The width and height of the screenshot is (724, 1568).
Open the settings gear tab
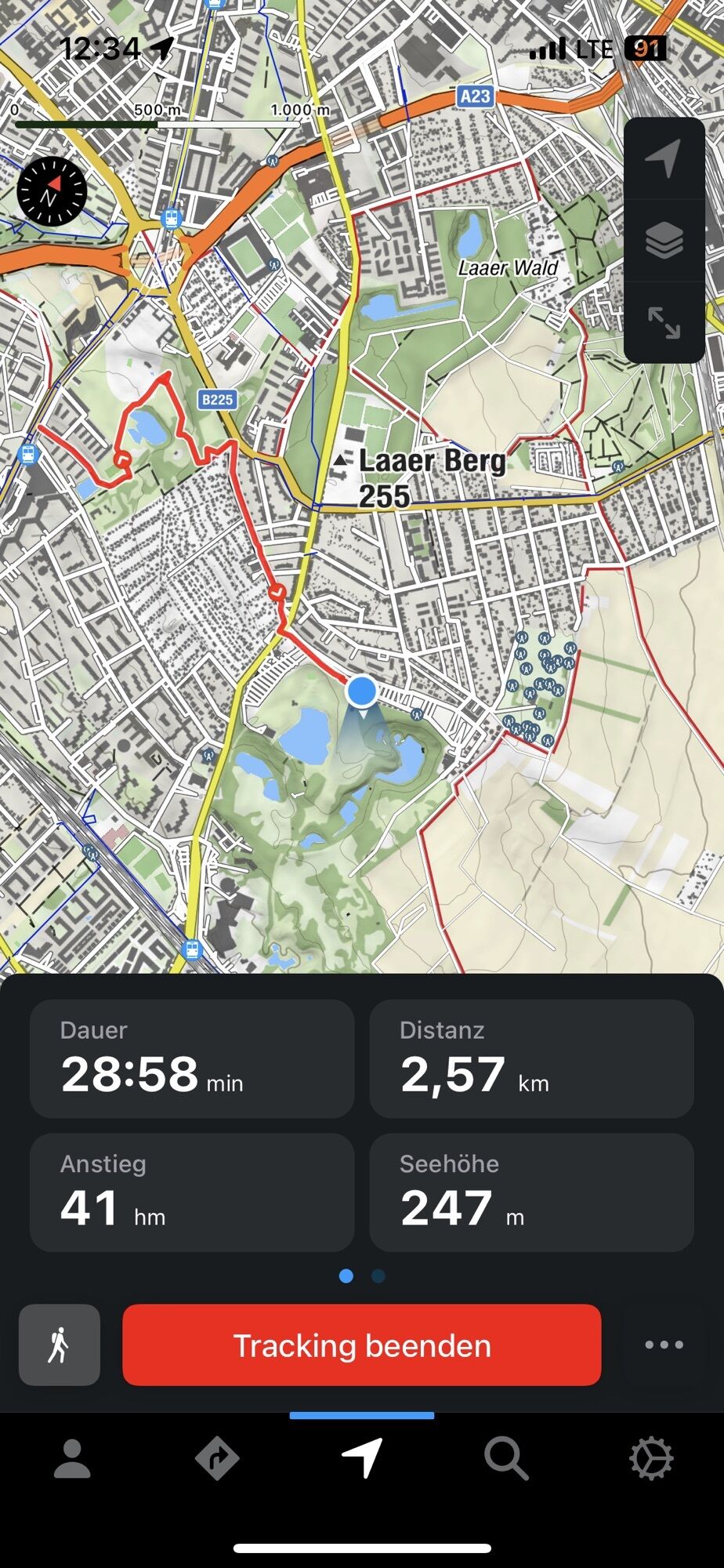tap(651, 1459)
